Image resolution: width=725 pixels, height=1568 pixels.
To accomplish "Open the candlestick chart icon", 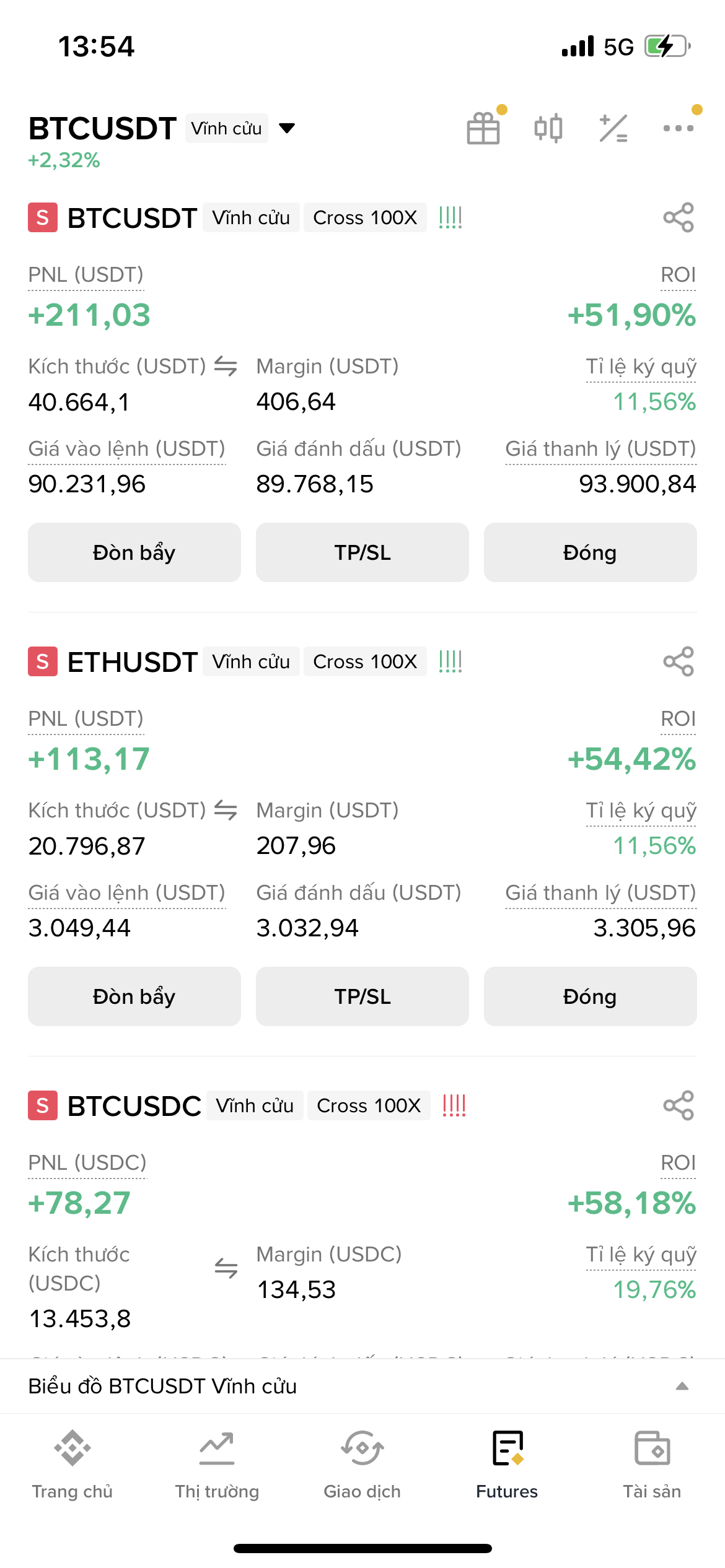I will (x=548, y=128).
